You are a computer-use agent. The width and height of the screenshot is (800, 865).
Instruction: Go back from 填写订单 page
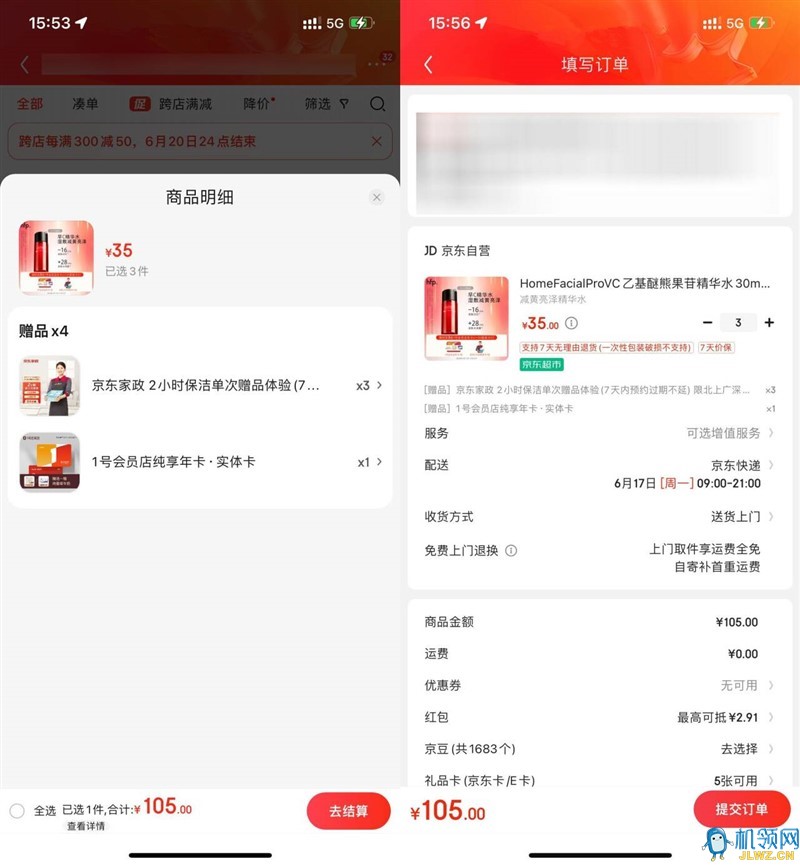pos(428,65)
